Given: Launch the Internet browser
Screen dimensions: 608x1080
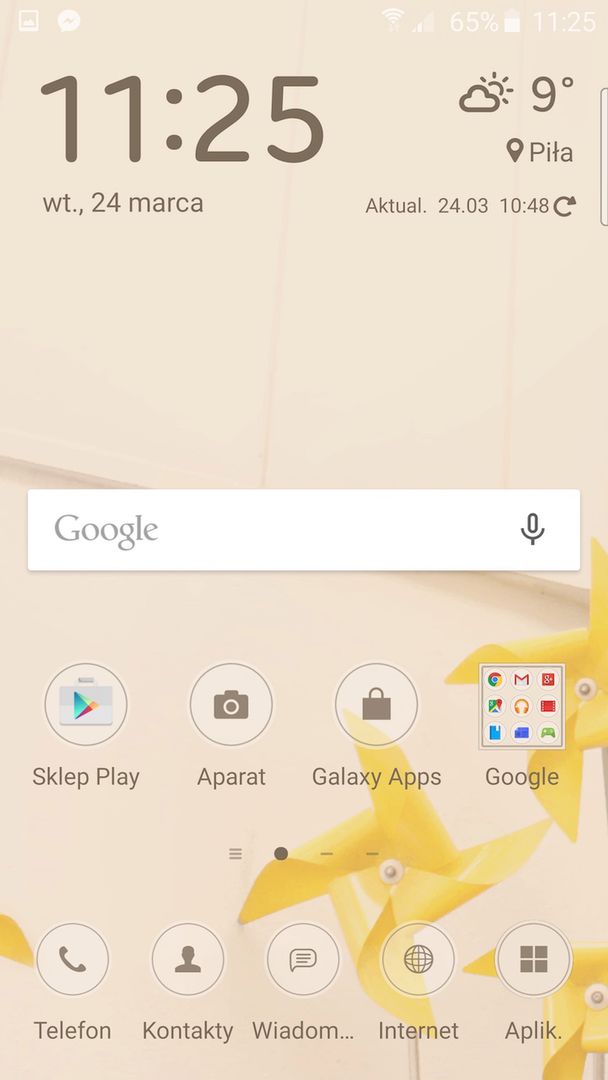Looking at the screenshot, I should click(418, 960).
